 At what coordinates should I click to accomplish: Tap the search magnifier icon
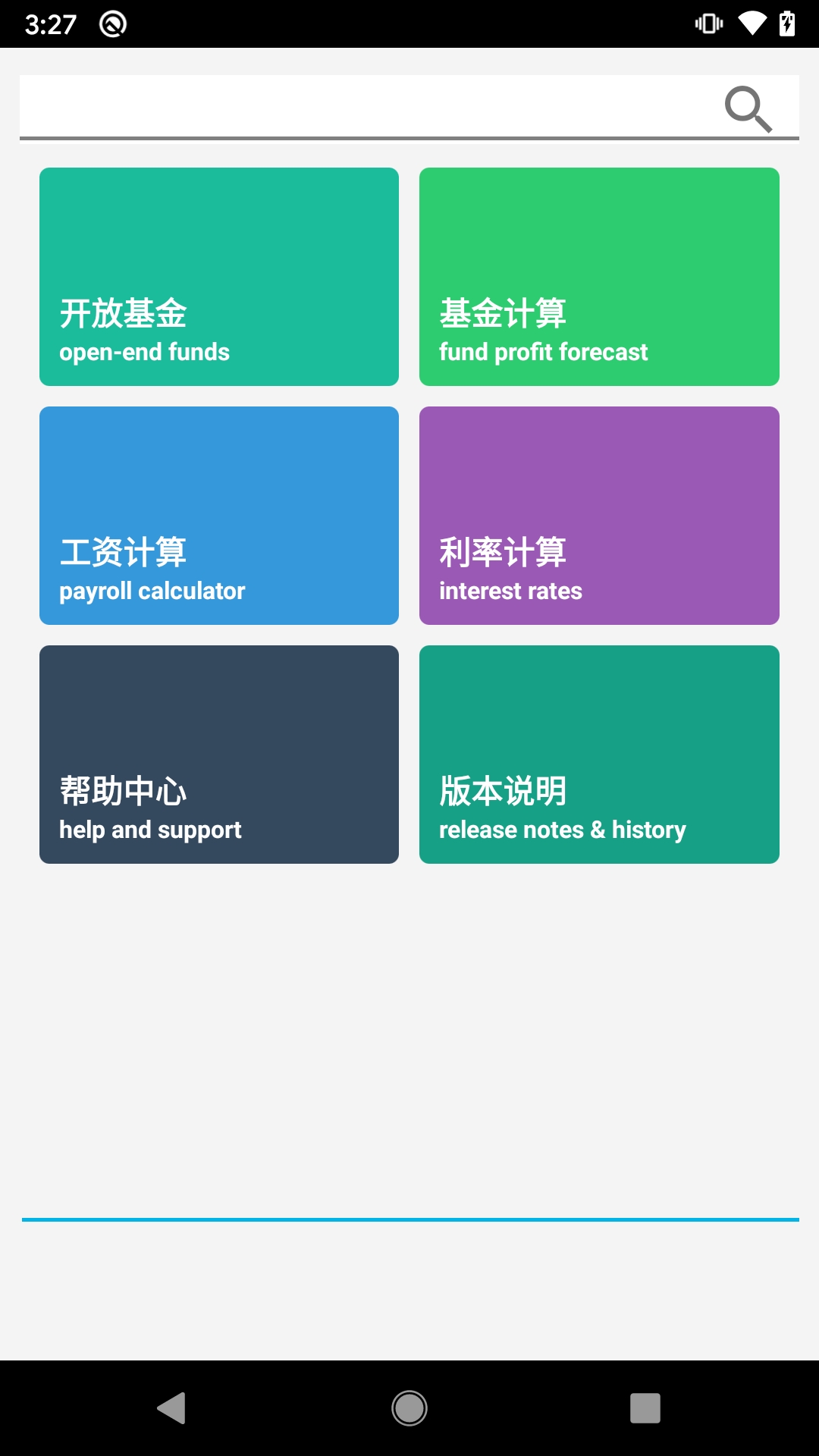(749, 108)
